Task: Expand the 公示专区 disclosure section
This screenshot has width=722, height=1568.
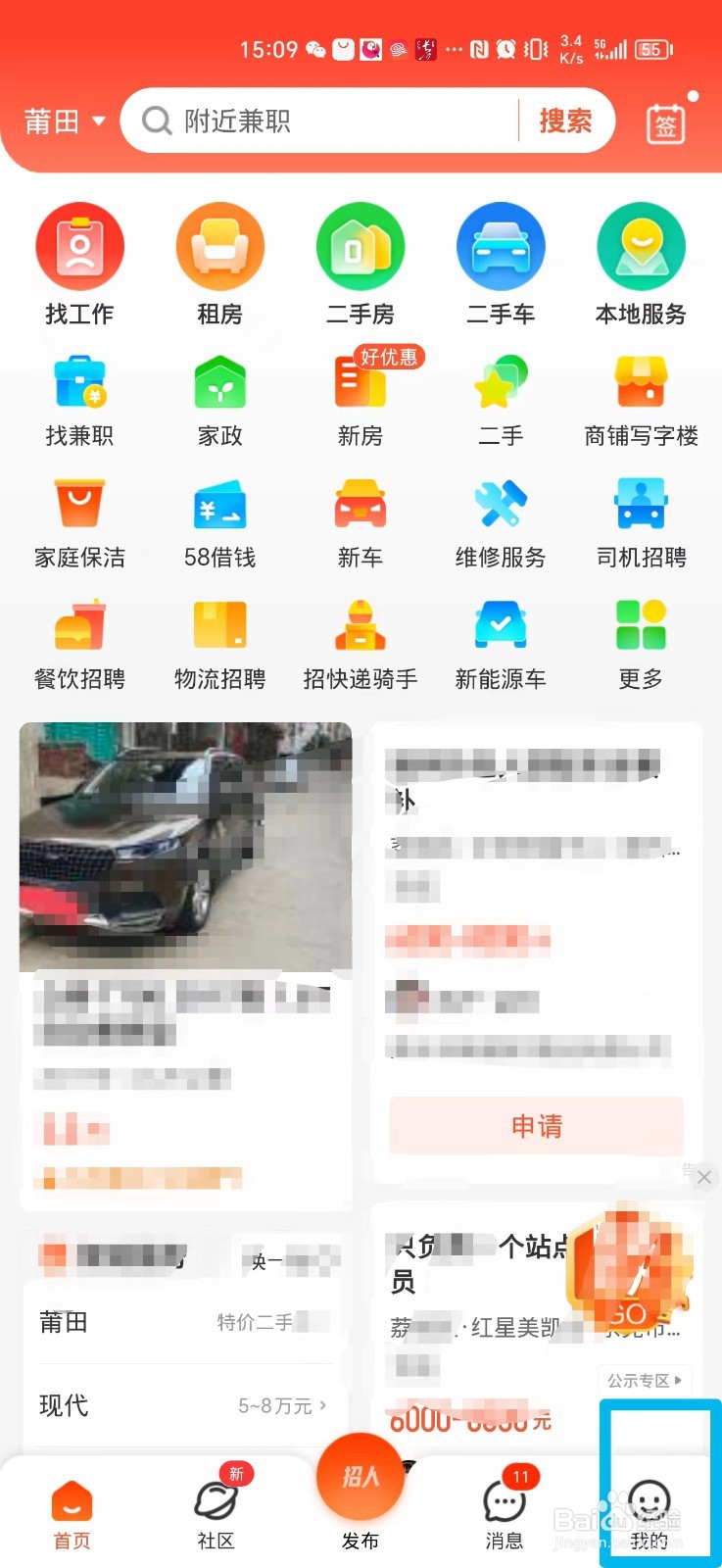Action: 644,1381
